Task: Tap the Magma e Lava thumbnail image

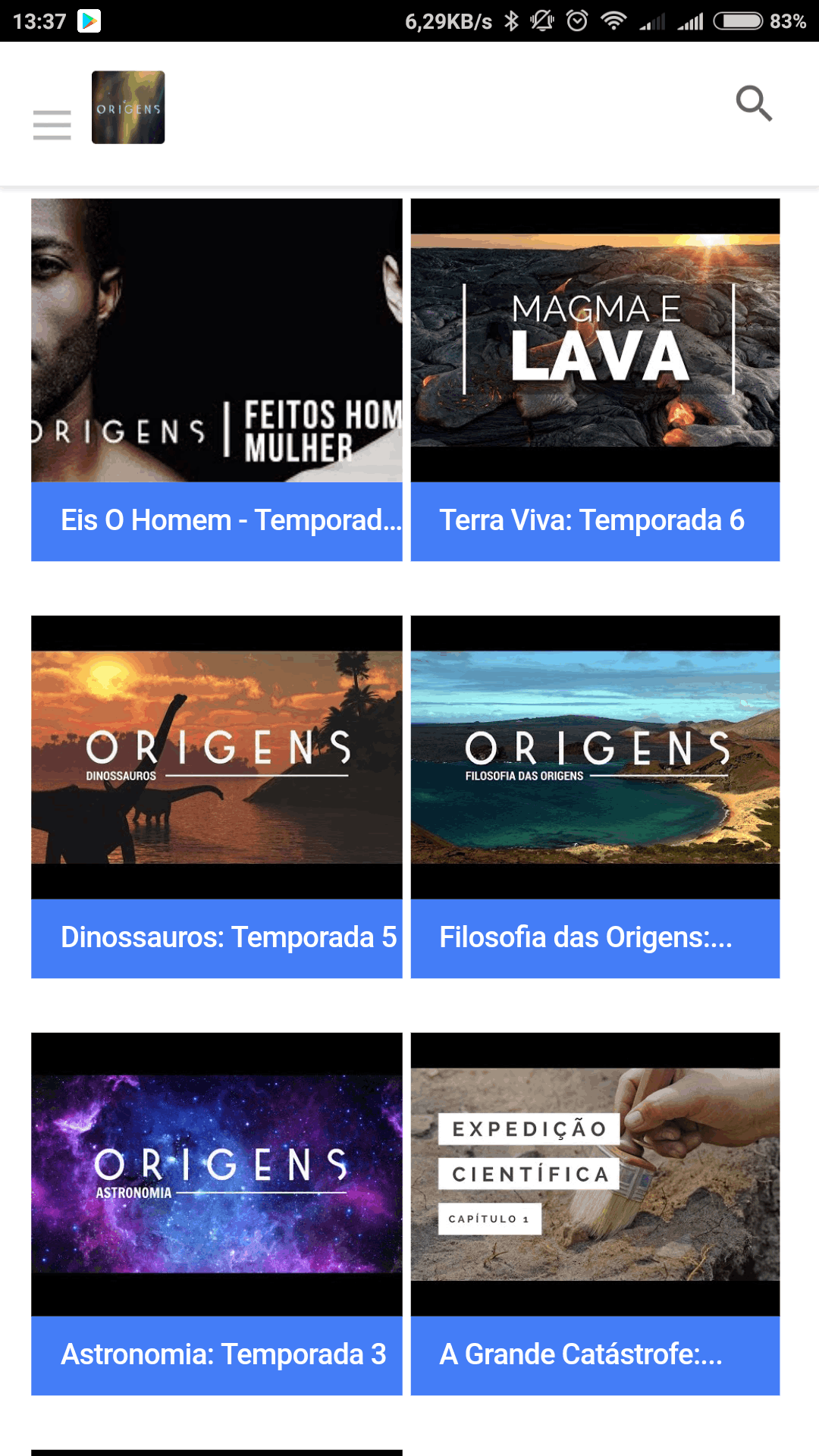Action: point(595,341)
